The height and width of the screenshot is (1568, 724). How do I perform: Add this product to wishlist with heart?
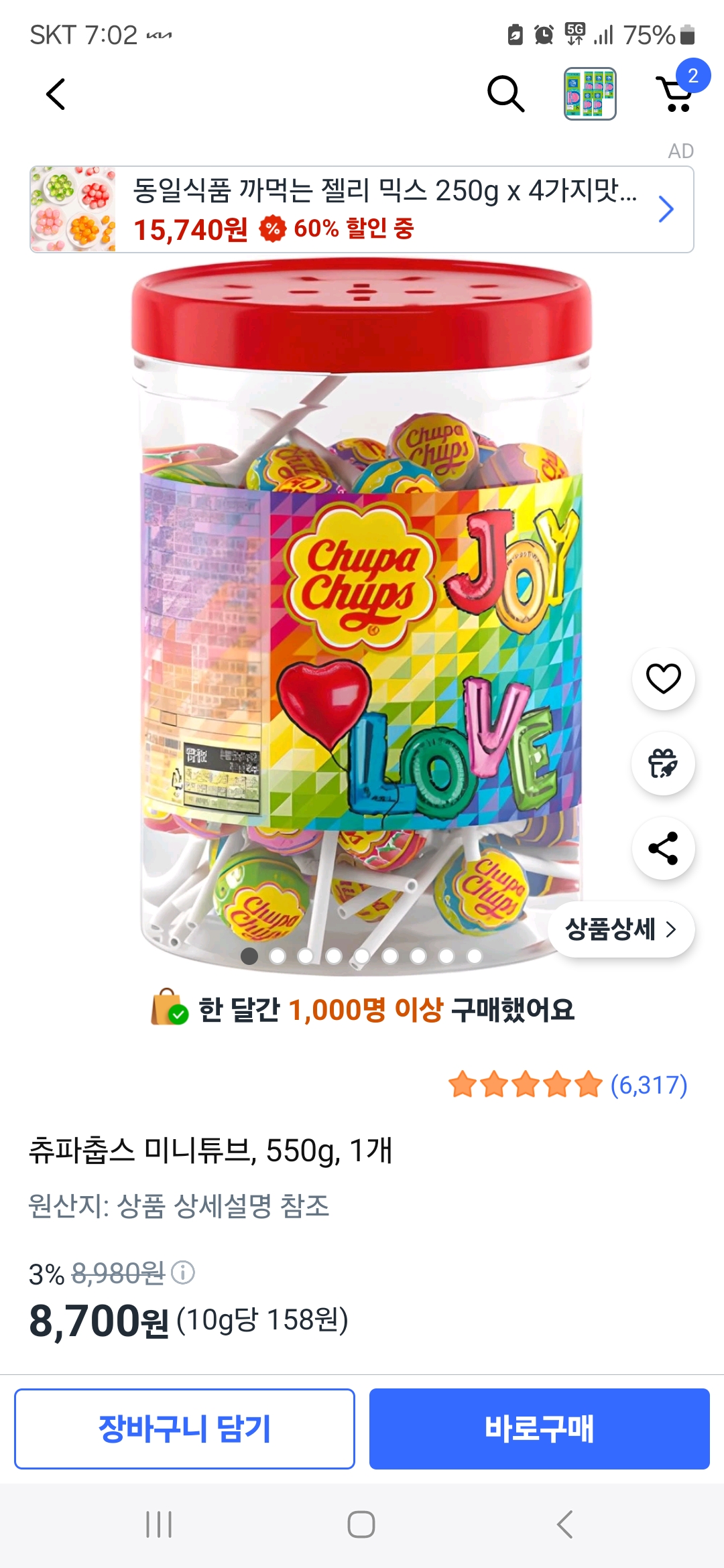point(663,679)
